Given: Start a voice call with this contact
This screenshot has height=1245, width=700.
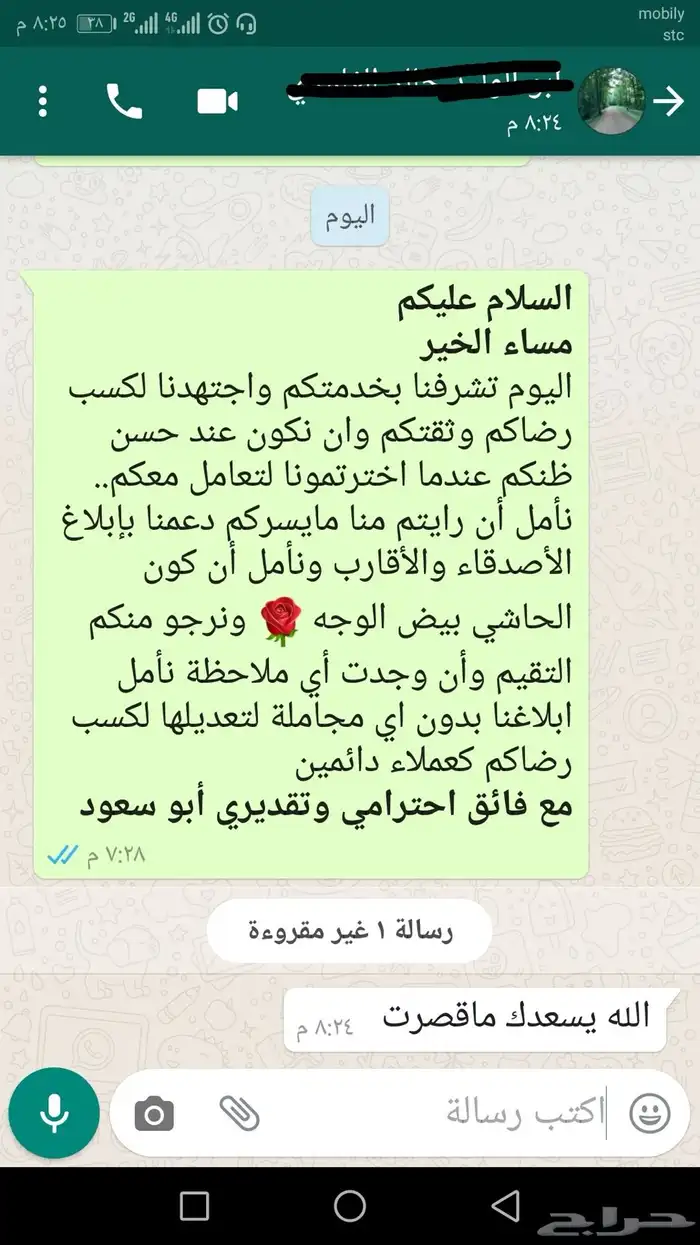Looking at the screenshot, I should (124, 102).
